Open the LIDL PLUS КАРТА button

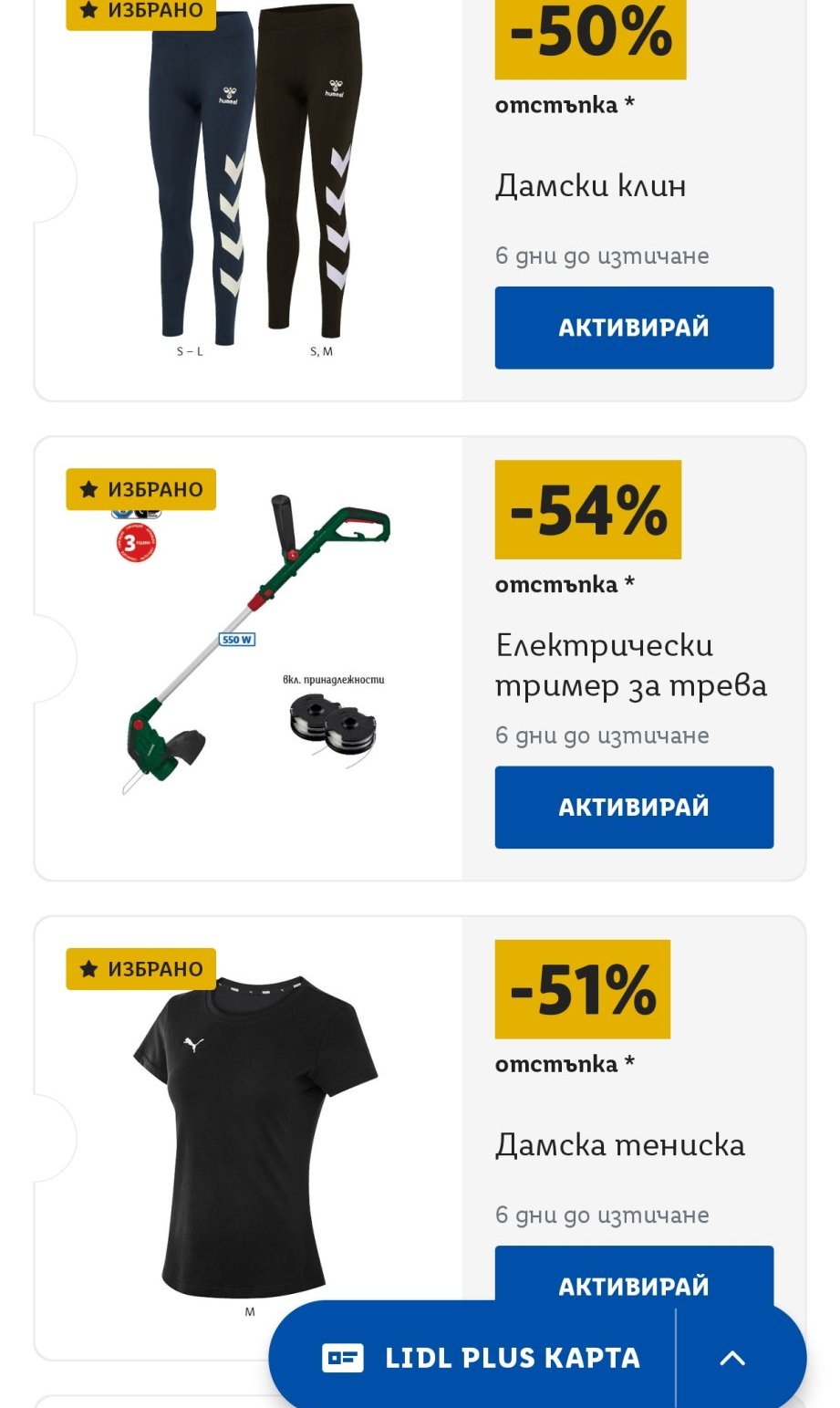tap(473, 1357)
